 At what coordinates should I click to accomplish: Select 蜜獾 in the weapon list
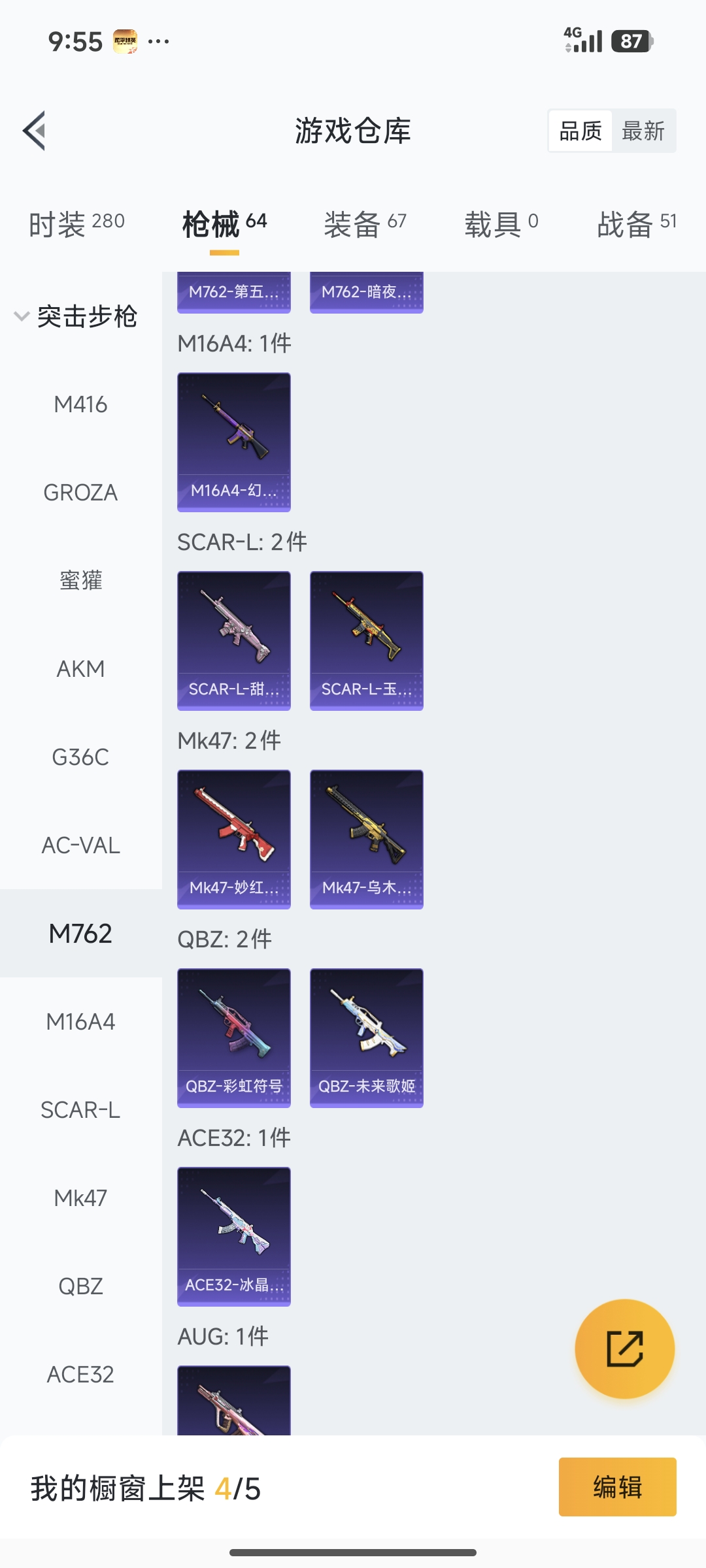click(x=81, y=581)
